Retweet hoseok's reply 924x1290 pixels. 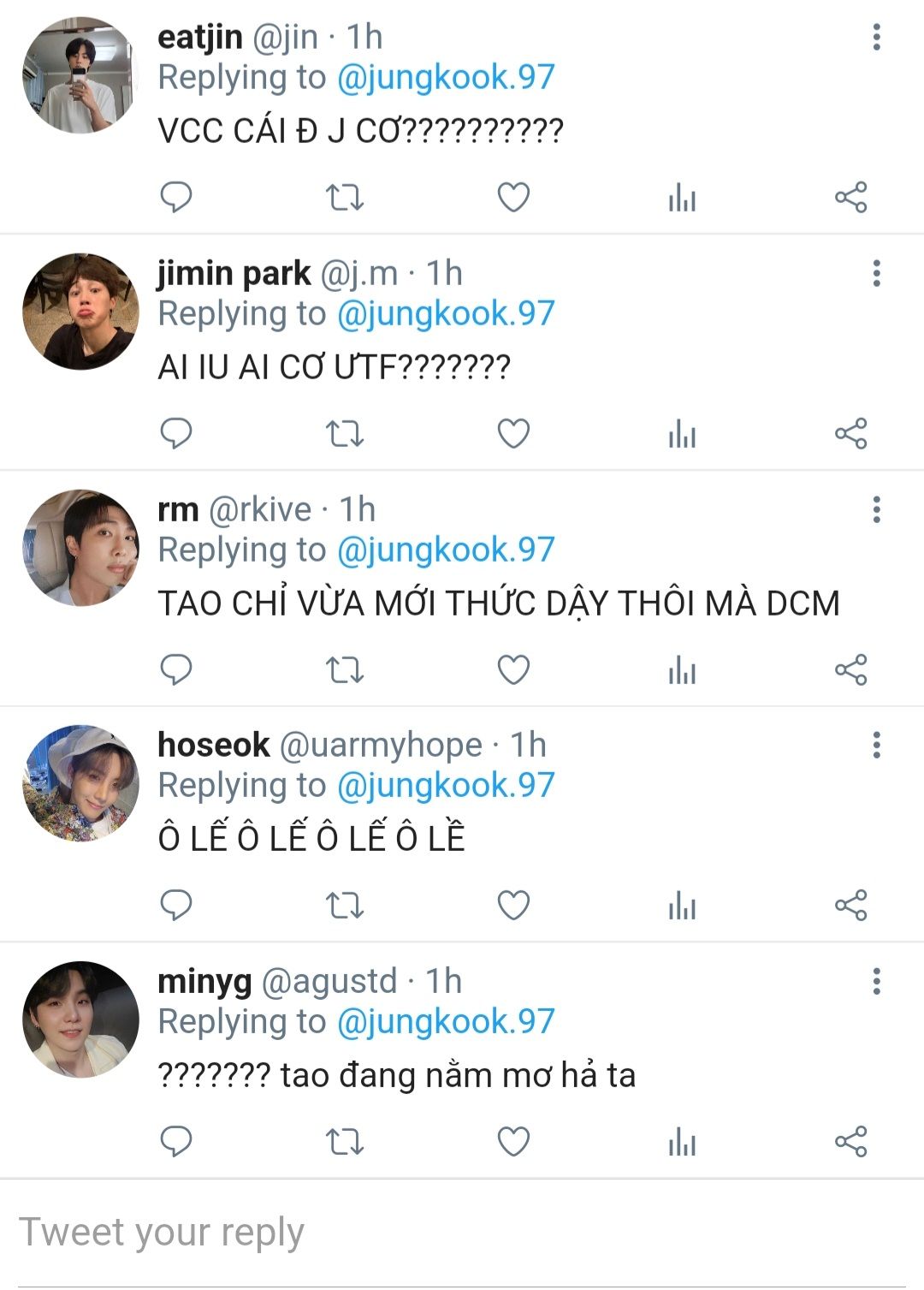tap(345, 906)
